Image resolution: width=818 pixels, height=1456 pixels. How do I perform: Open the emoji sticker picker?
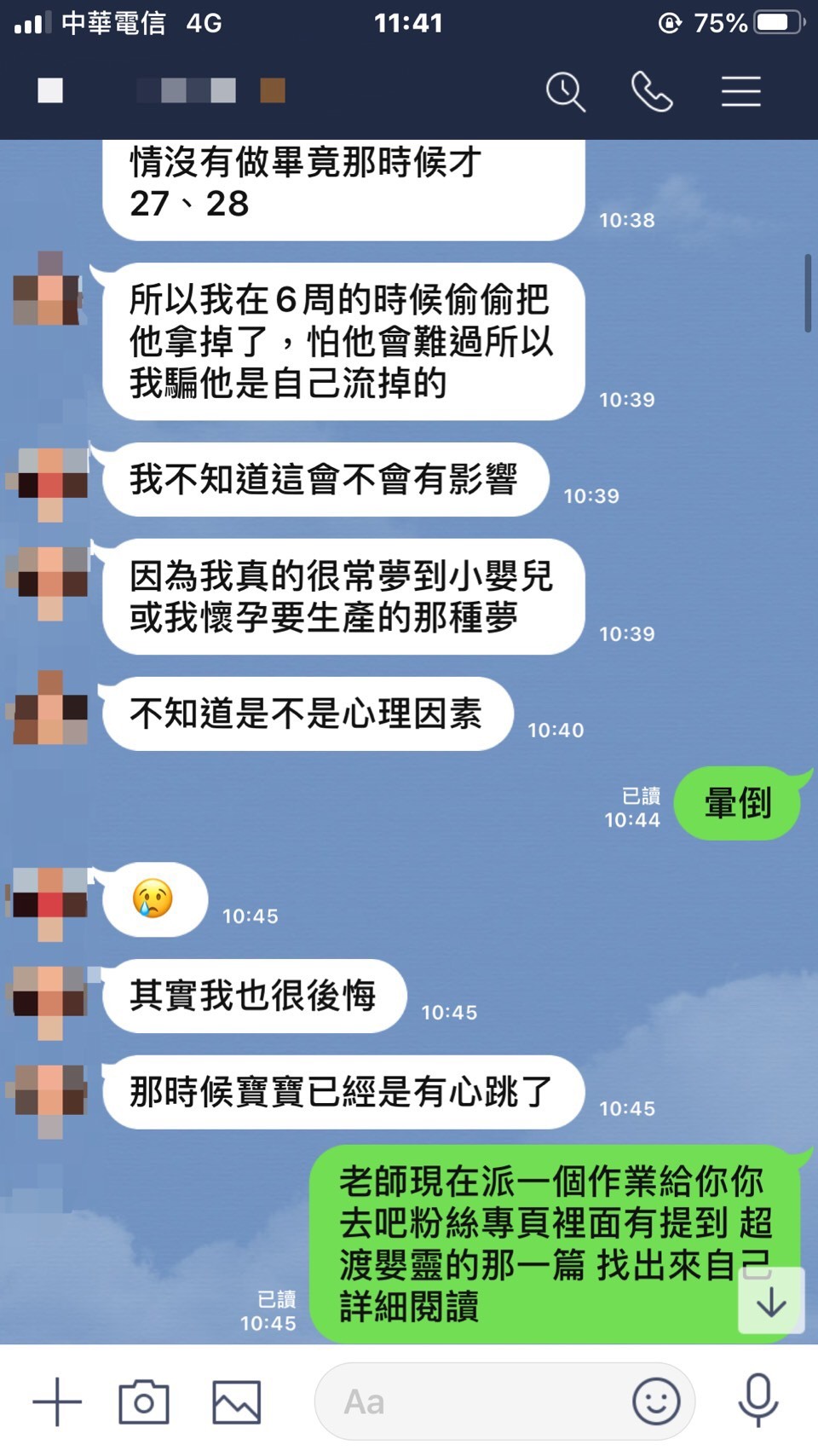coord(656,1402)
